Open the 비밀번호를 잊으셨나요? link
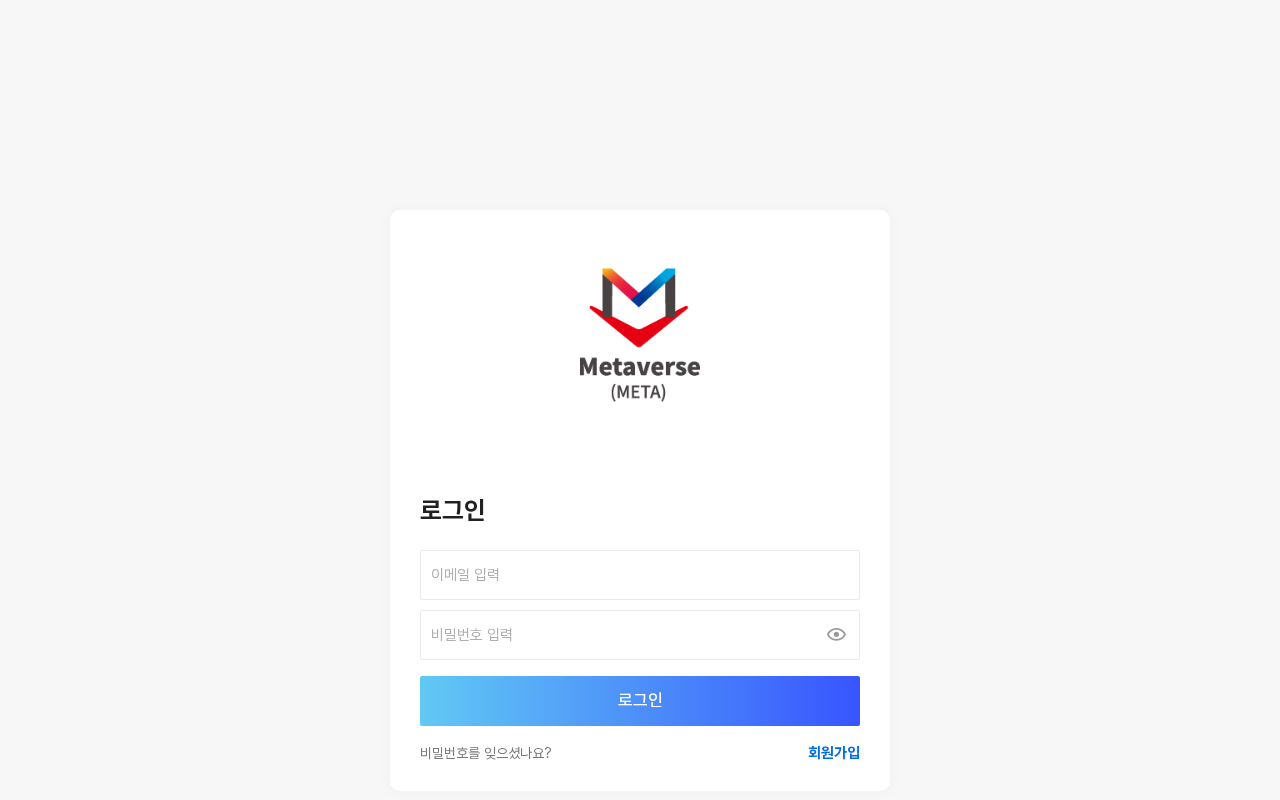The image size is (1280, 800). pos(485,753)
